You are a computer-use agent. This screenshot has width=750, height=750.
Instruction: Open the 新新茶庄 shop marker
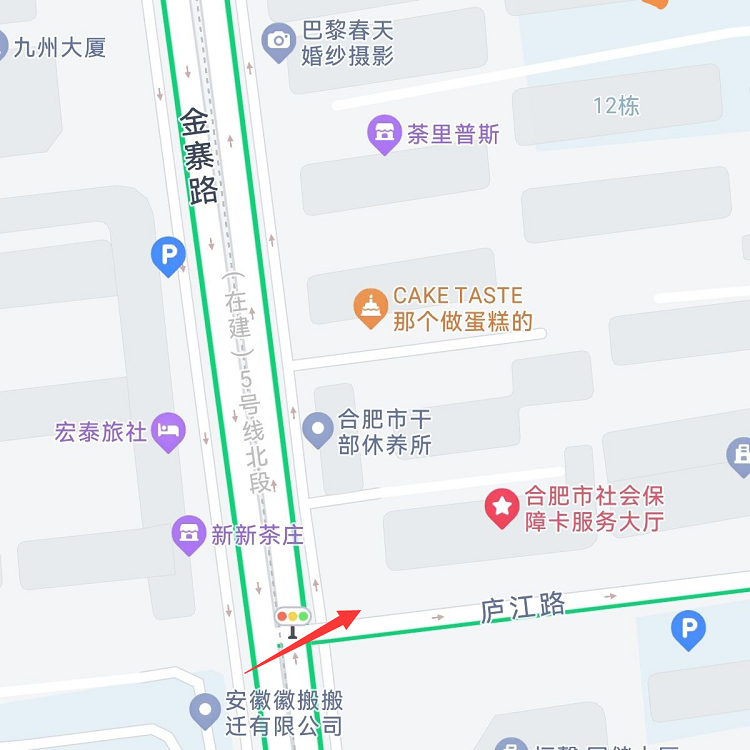(x=188, y=534)
